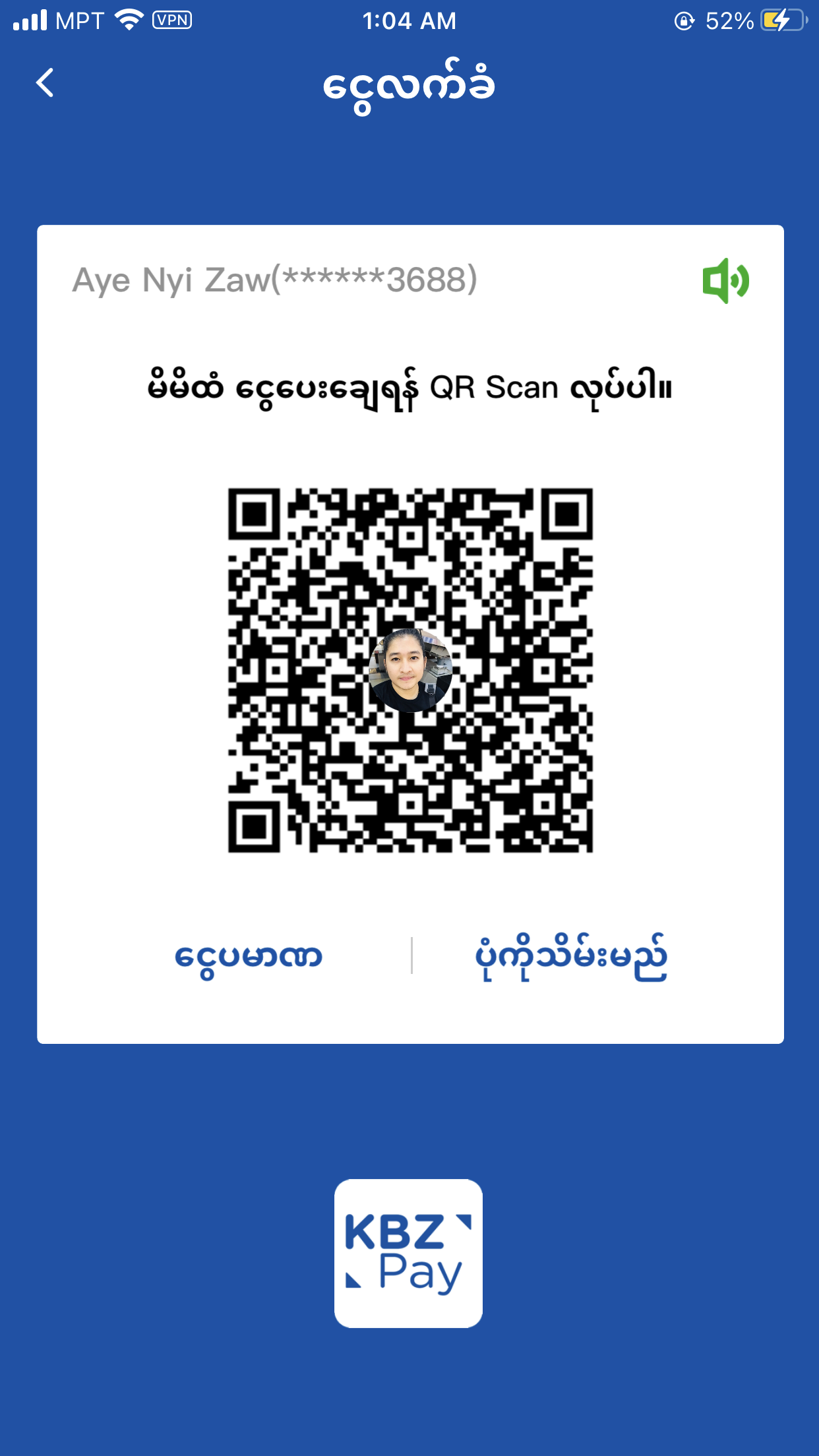Toggle the green sound speaker icon
Viewport: 819px width, 1456px height.
pos(725,281)
